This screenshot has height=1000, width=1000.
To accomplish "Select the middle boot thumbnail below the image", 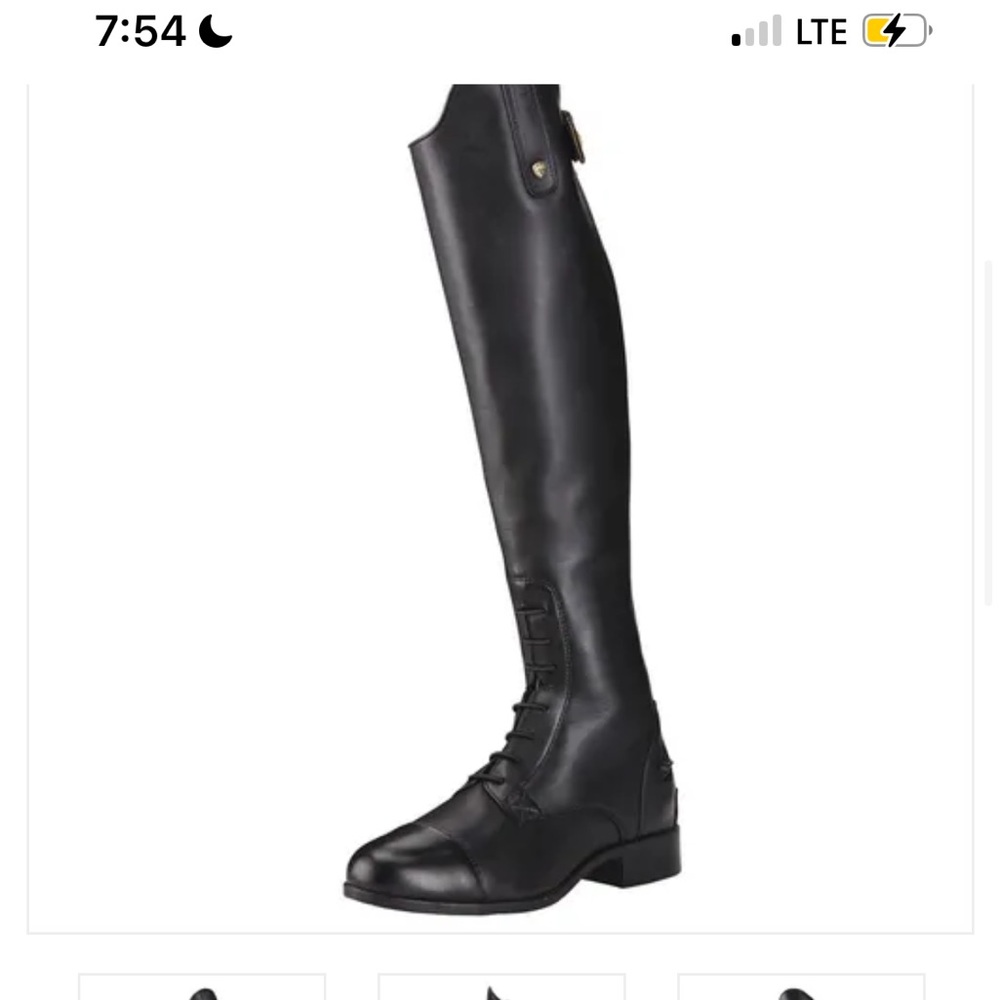I will click(x=501, y=988).
